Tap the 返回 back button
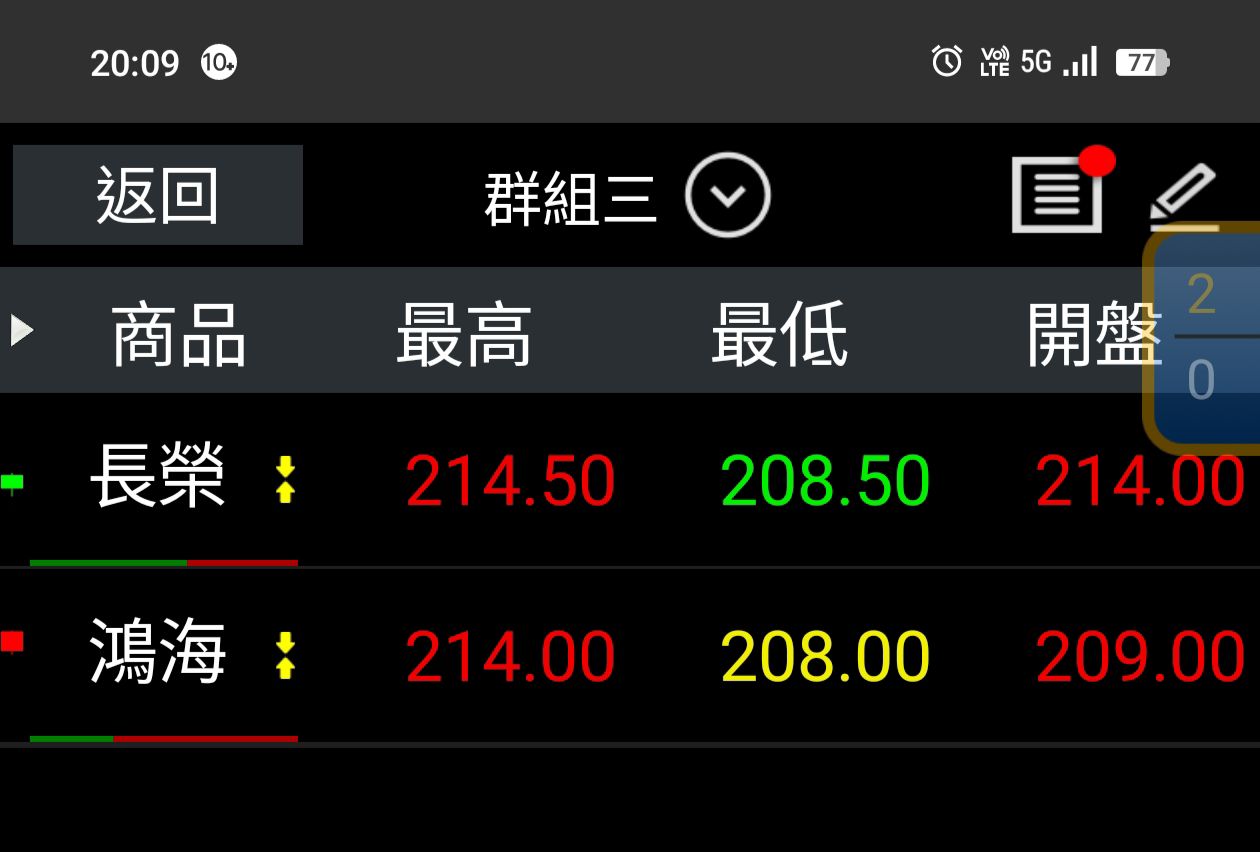Screen dimensions: 1260x852 [x=158, y=195]
